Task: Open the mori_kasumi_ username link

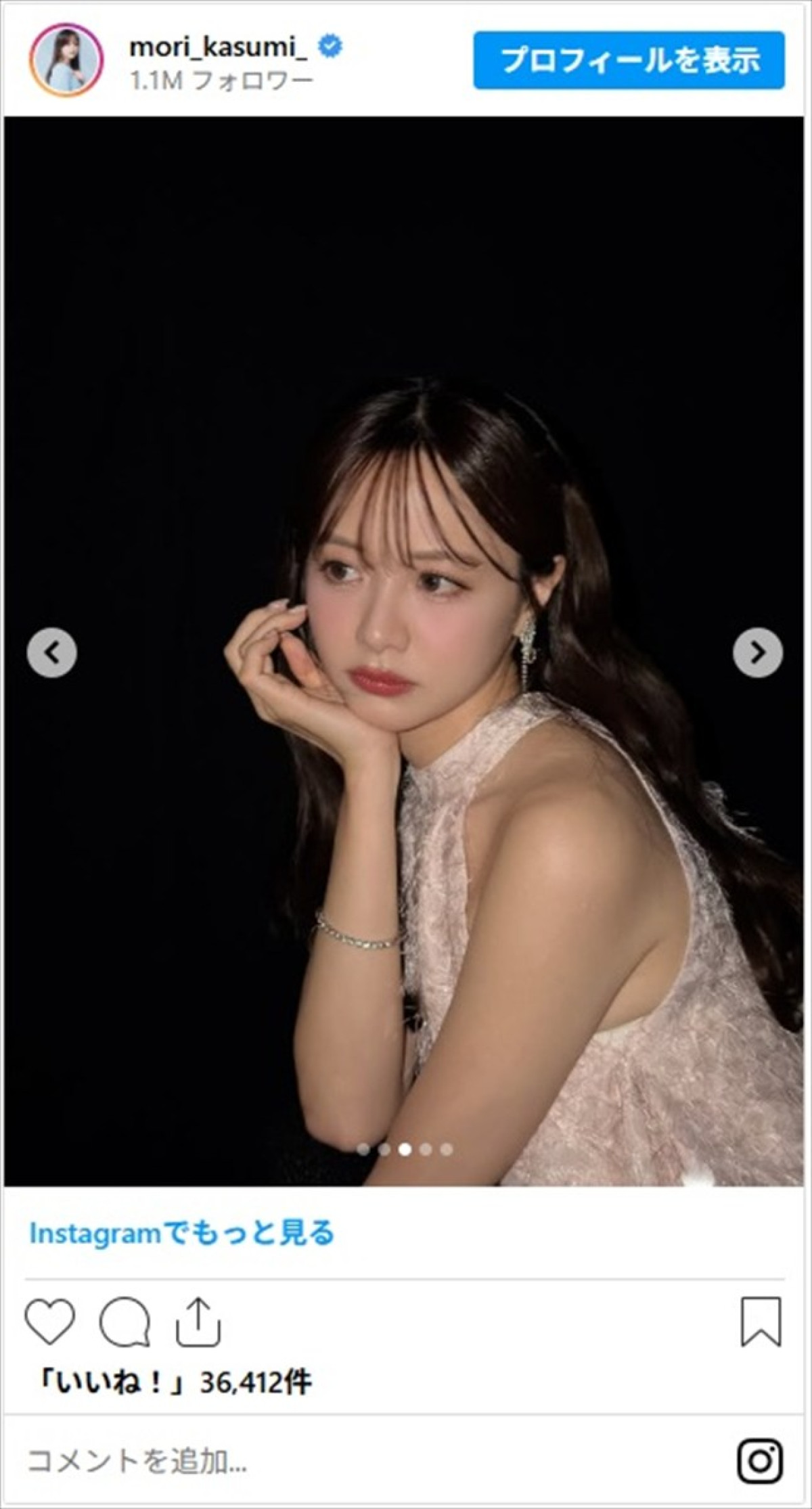Action: pos(218,47)
